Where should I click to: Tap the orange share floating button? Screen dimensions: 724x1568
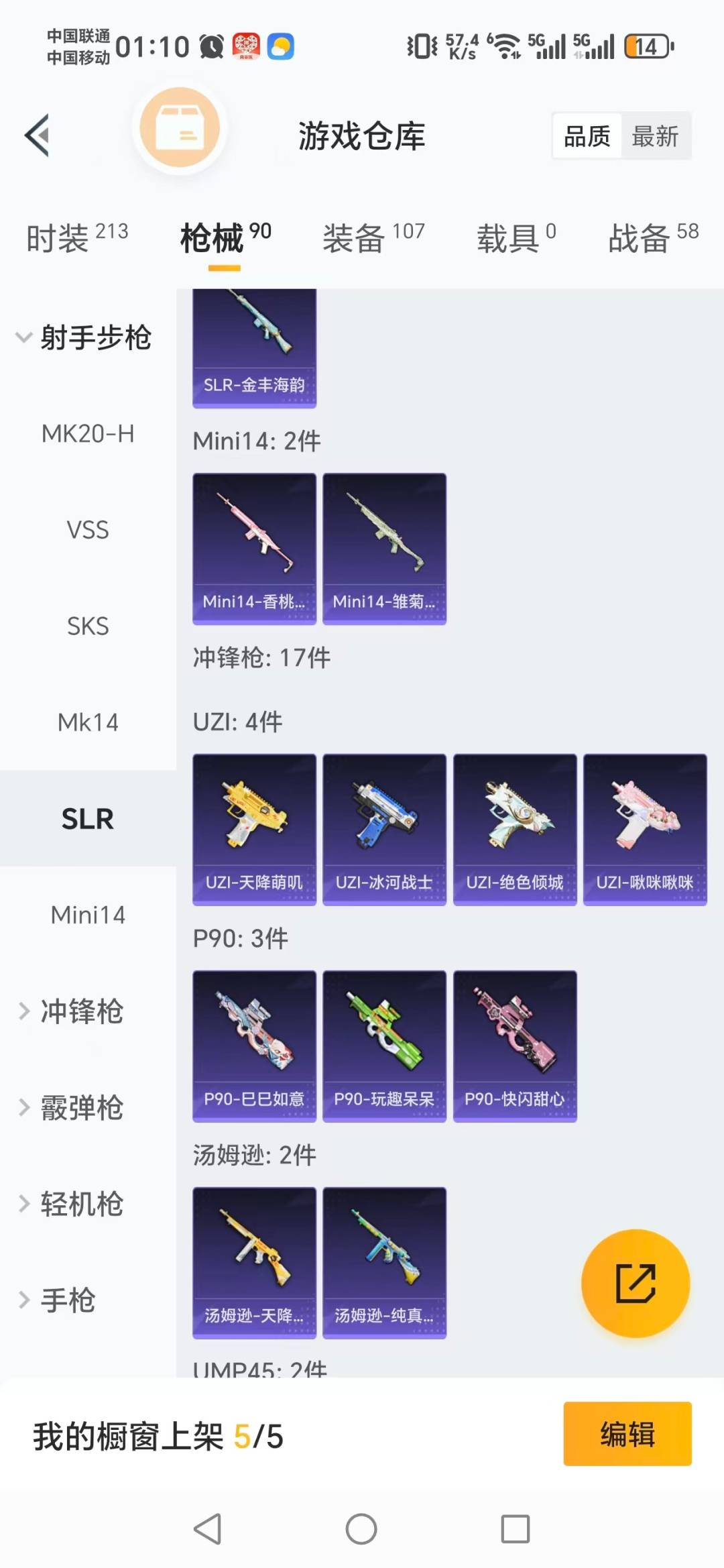pos(635,1283)
